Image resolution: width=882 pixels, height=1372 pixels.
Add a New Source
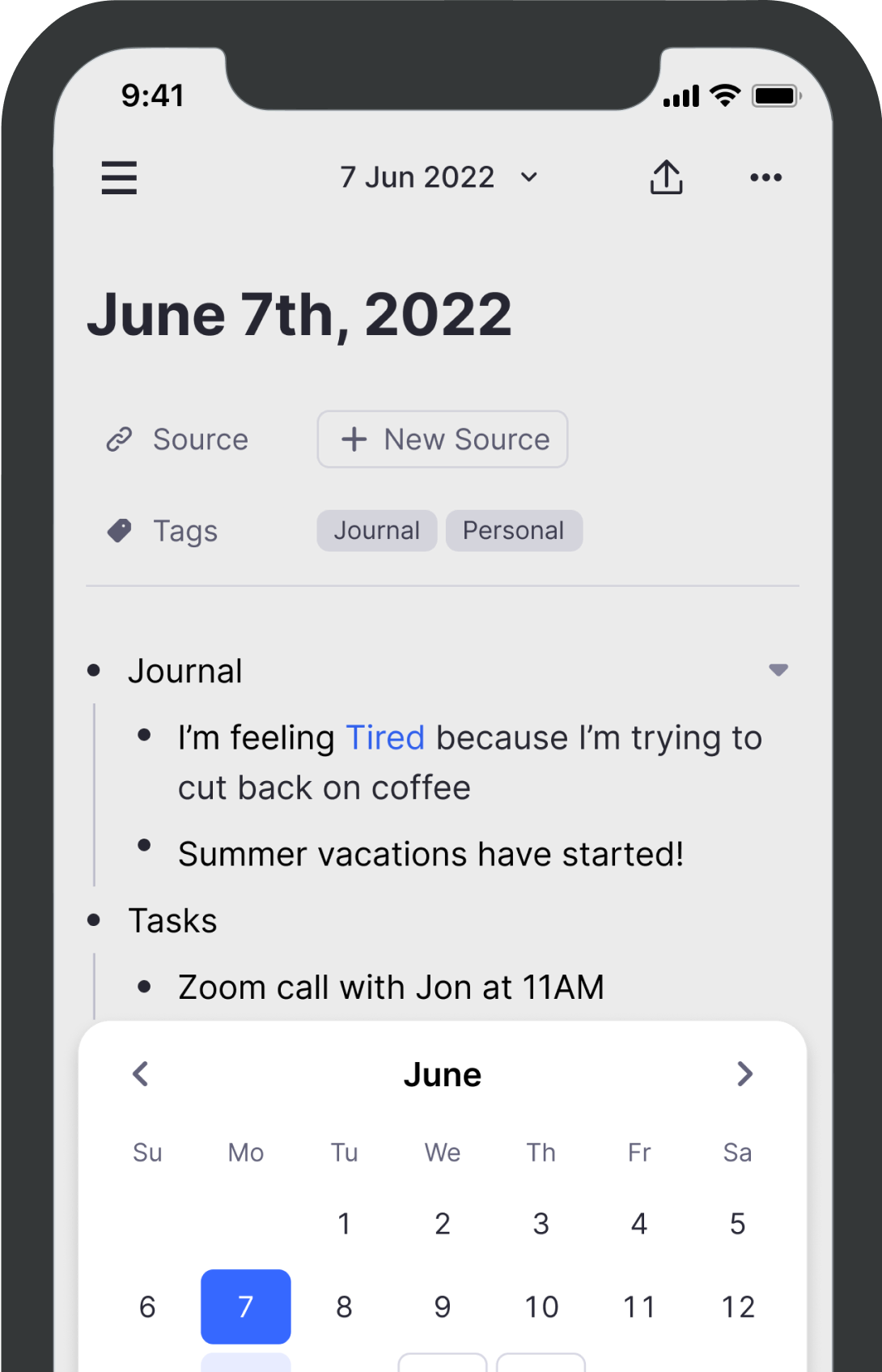click(443, 440)
